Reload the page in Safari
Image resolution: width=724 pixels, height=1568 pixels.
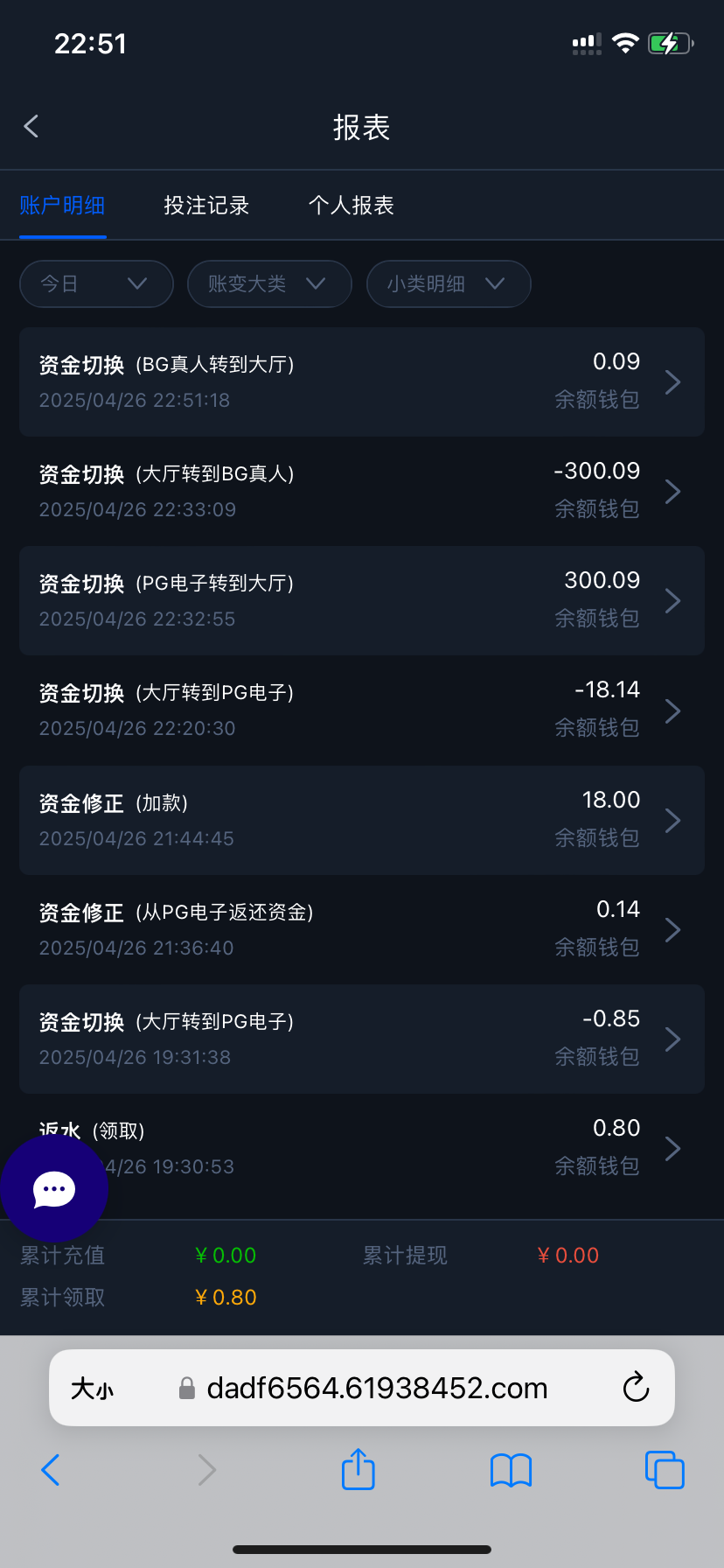636,1388
